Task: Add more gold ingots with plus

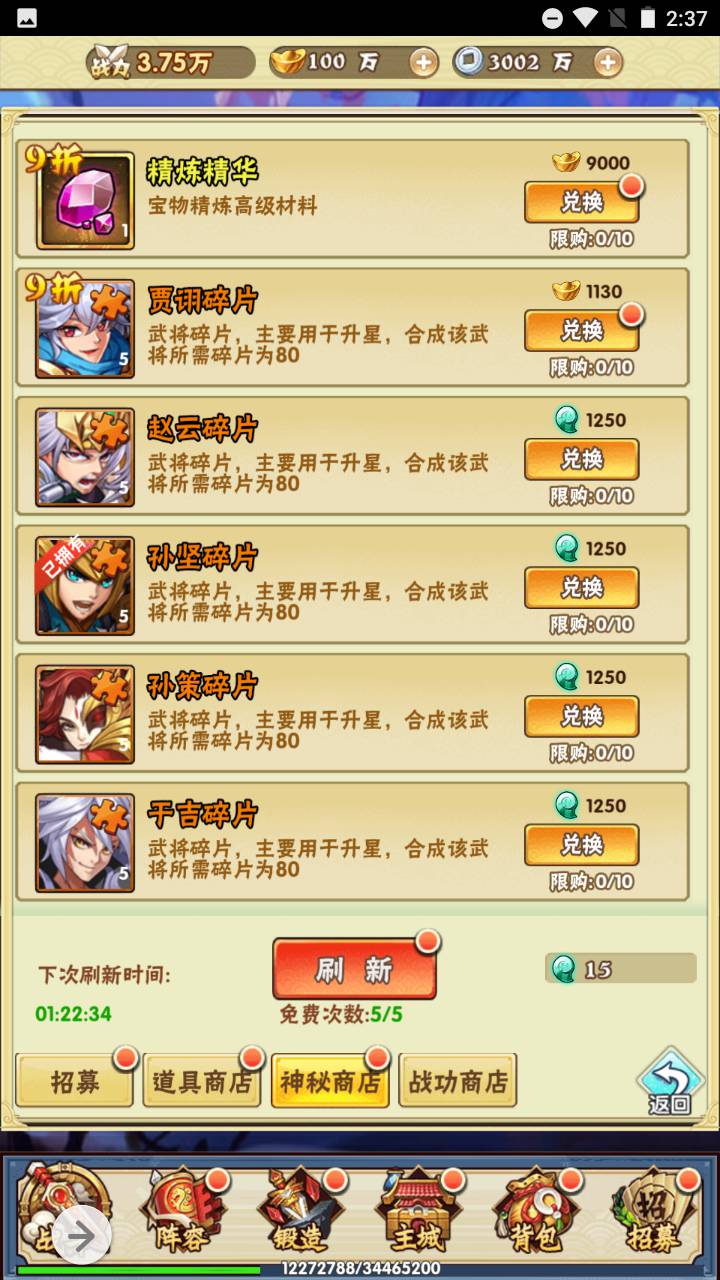Action: (424, 63)
